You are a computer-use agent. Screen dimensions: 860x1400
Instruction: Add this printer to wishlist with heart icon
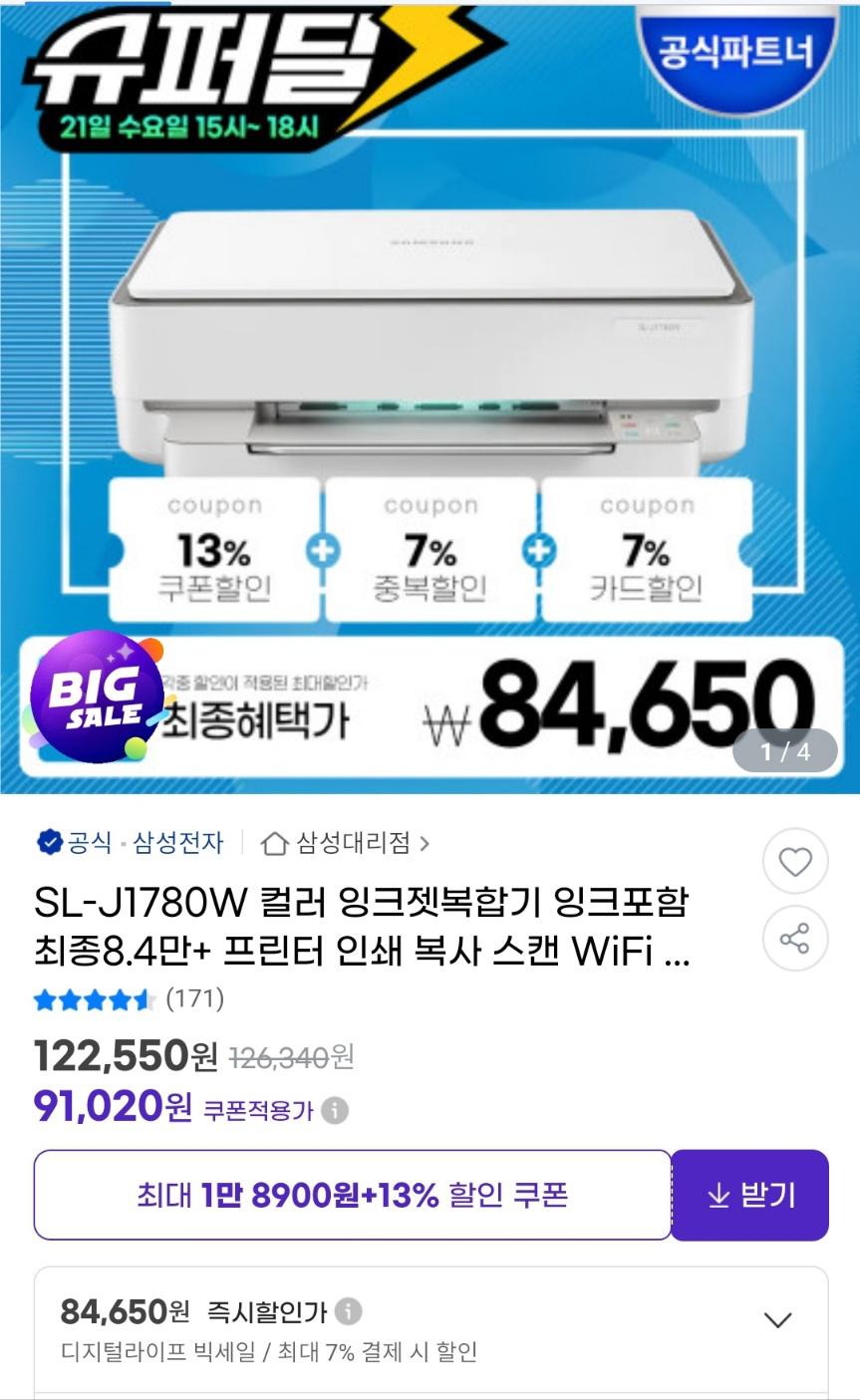coord(794,862)
